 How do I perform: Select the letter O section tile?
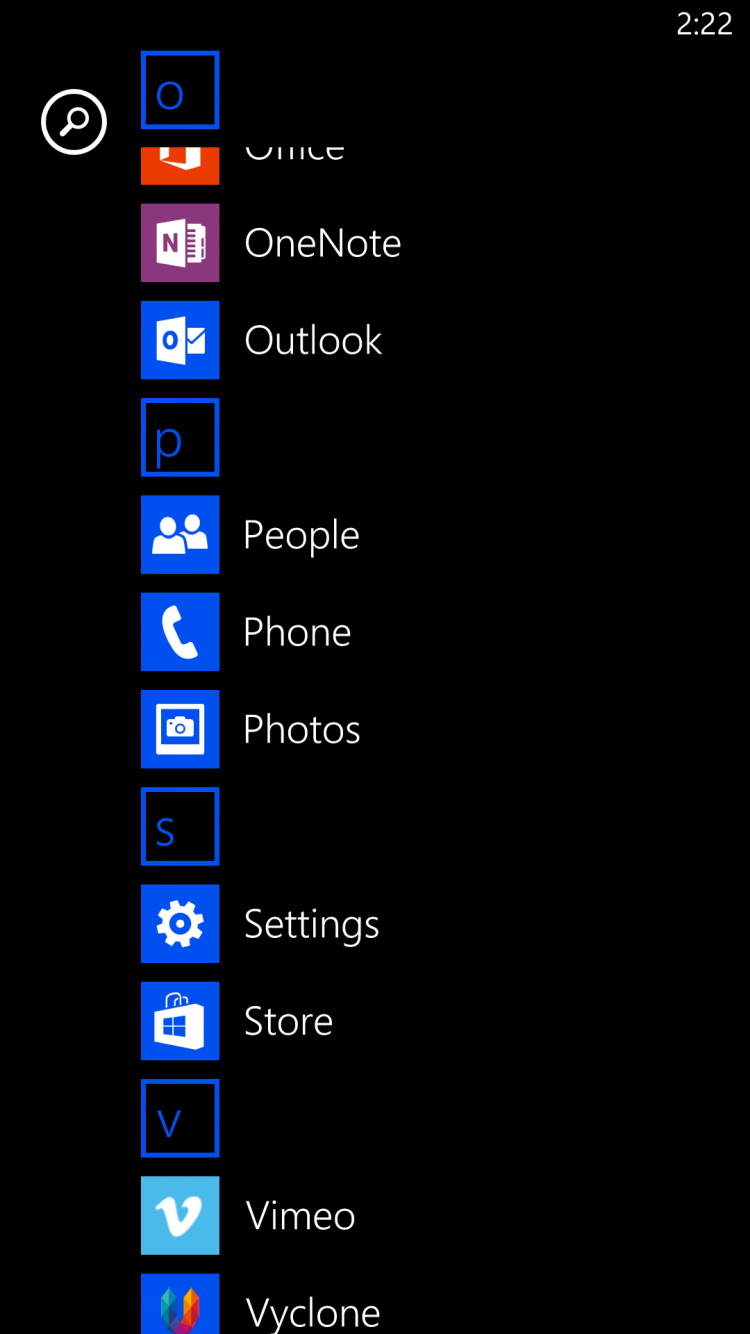click(180, 90)
